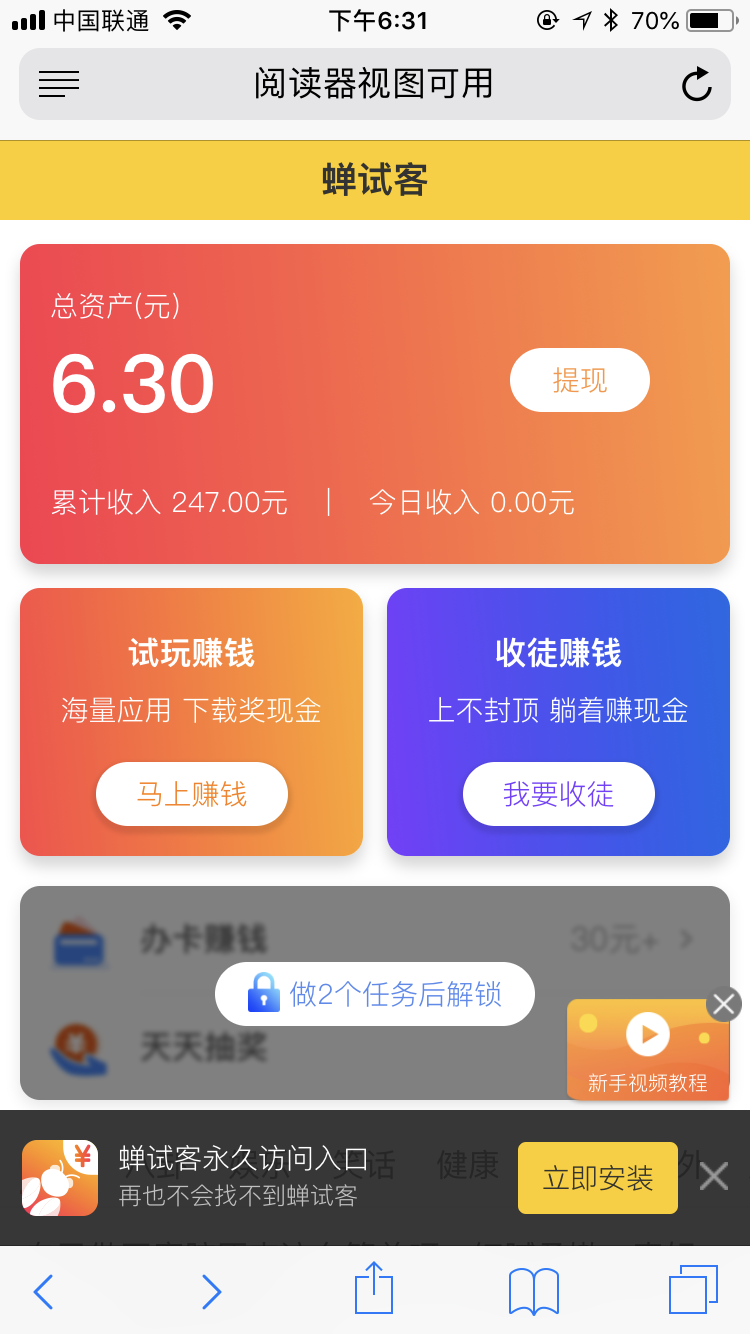
Task: Play the 新手视频教程 tutorial video
Action: click(x=648, y=1034)
